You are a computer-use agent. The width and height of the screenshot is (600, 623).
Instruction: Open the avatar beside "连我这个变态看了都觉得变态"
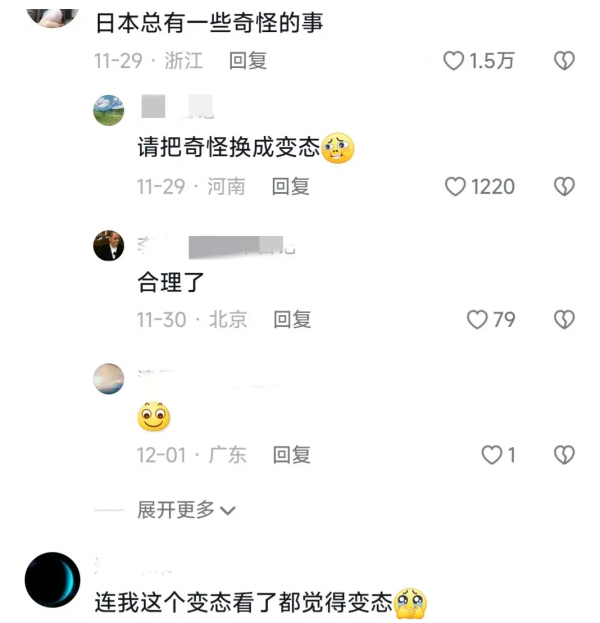52,580
